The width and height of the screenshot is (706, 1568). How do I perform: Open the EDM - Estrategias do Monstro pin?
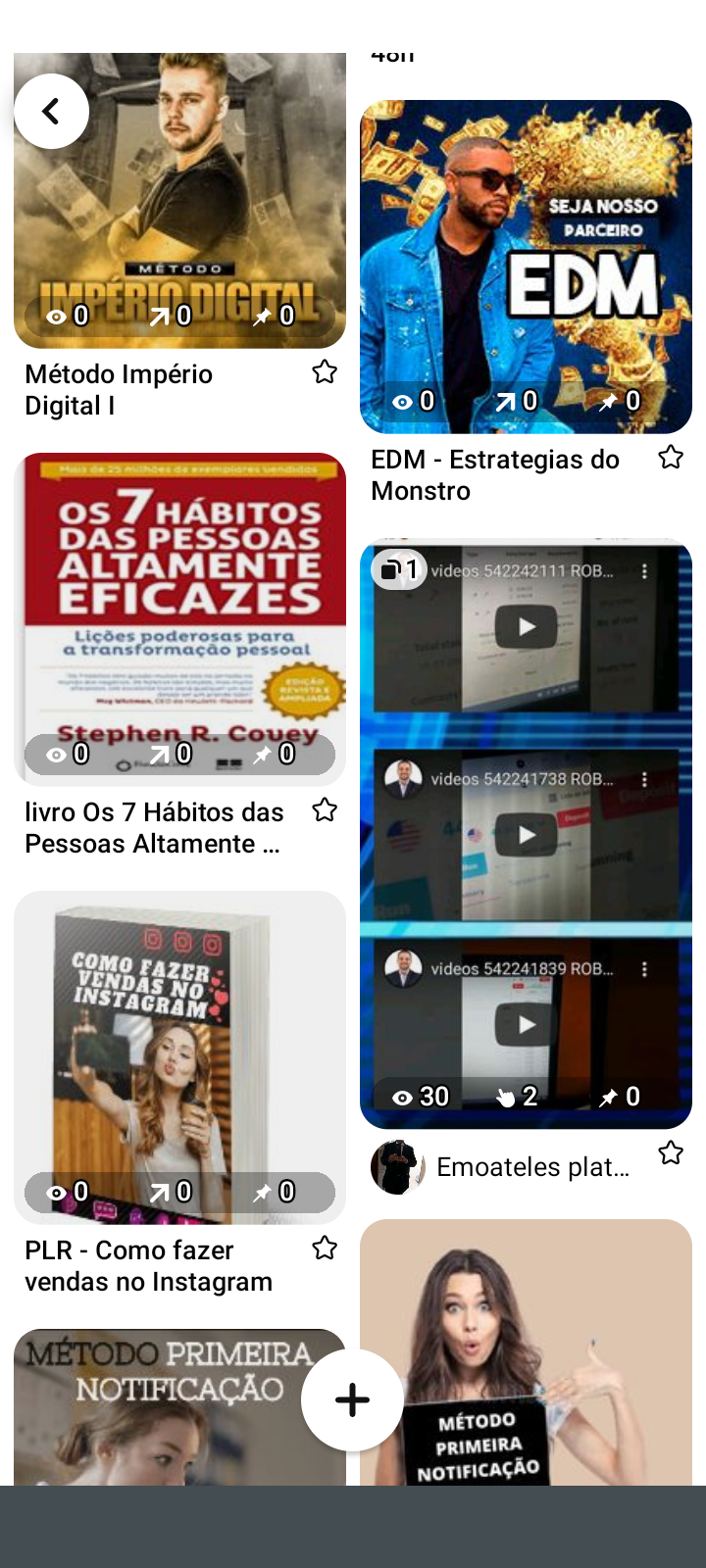click(x=526, y=267)
